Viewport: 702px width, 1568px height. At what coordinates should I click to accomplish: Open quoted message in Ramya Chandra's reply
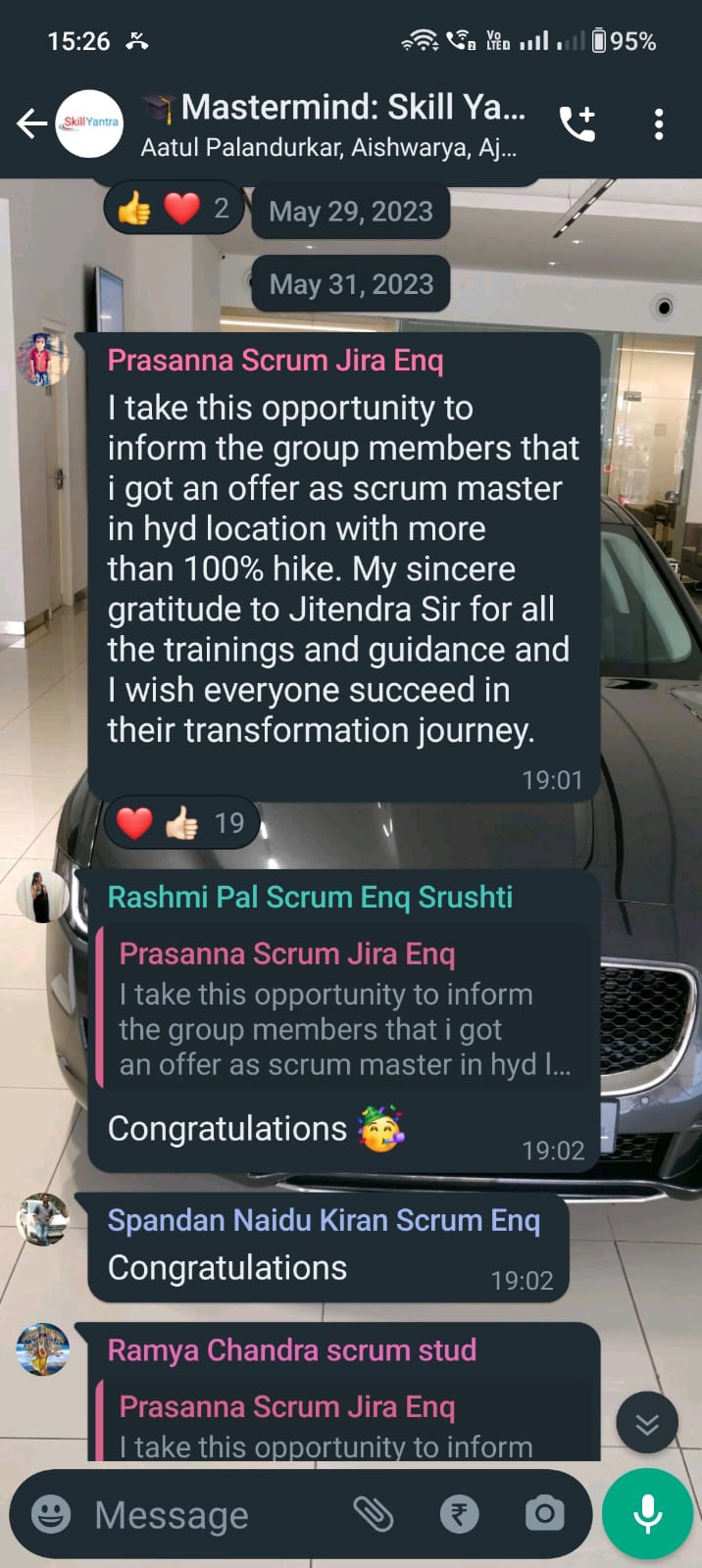tap(343, 1426)
